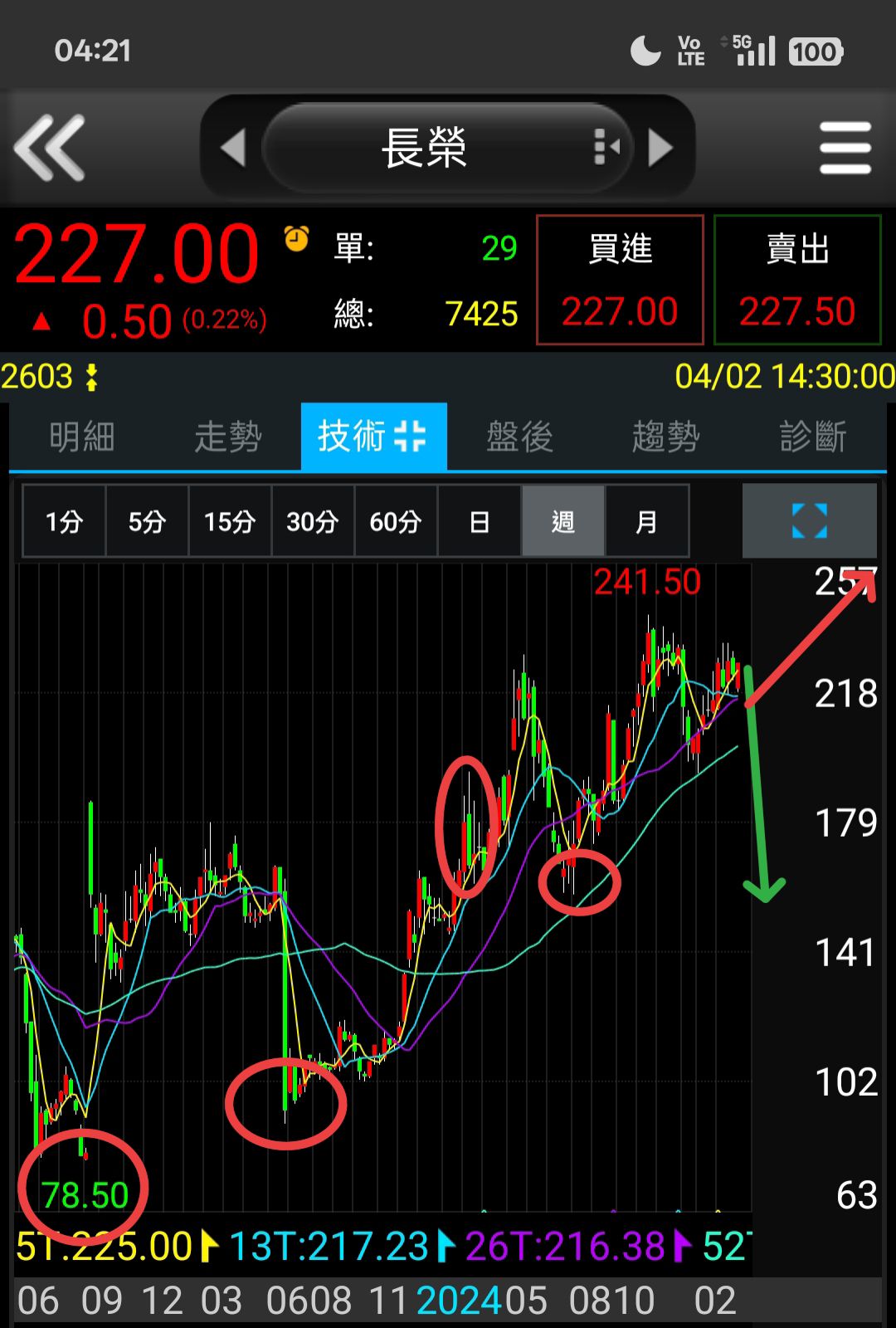Open the 盤後 tab
Viewport: 896px width, 1328px height.
coord(519,437)
